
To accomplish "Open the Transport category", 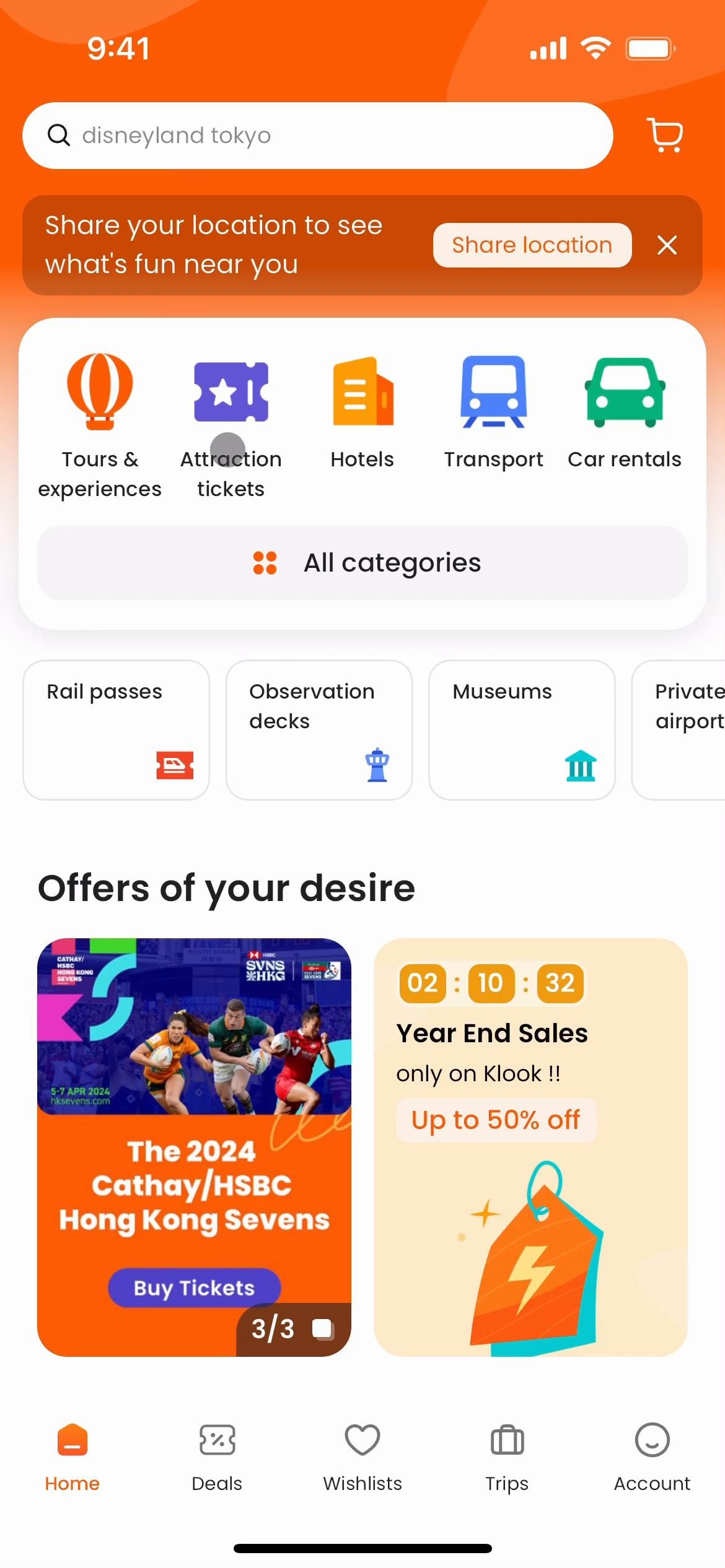I will click(493, 410).
